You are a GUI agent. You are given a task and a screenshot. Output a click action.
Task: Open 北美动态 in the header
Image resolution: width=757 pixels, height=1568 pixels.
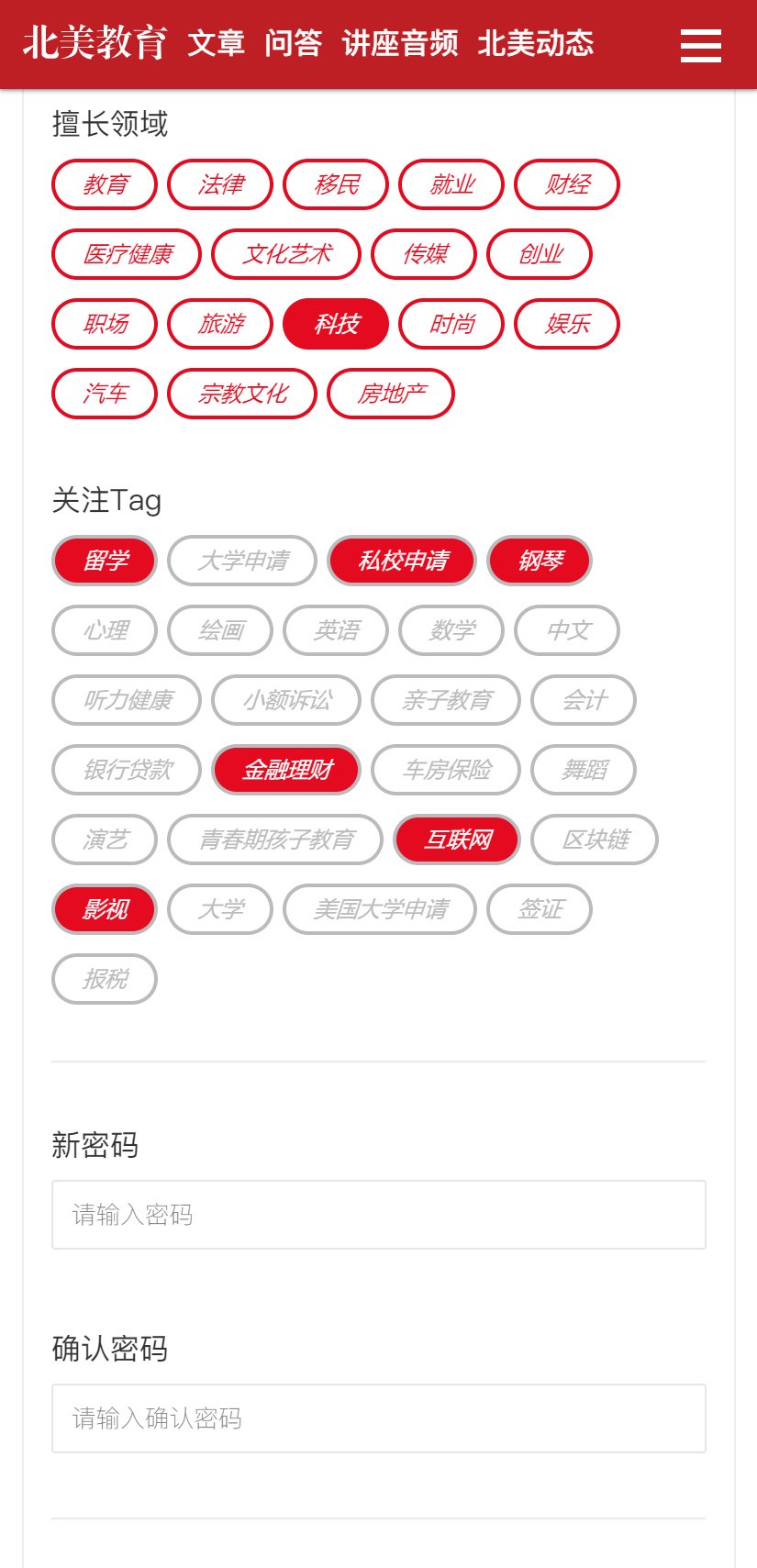coord(536,43)
